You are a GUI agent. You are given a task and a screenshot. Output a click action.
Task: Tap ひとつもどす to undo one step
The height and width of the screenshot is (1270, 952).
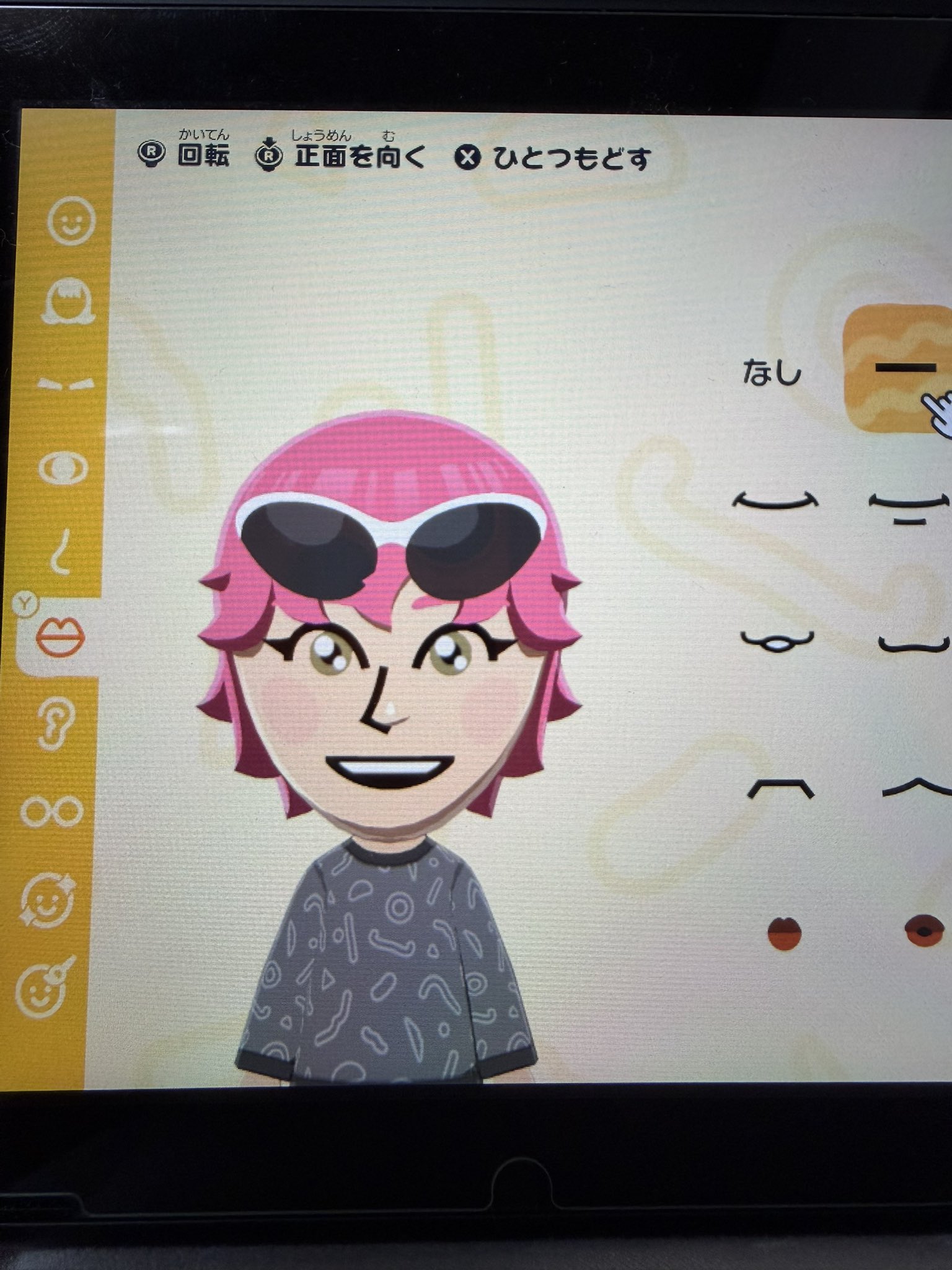click(x=555, y=159)
